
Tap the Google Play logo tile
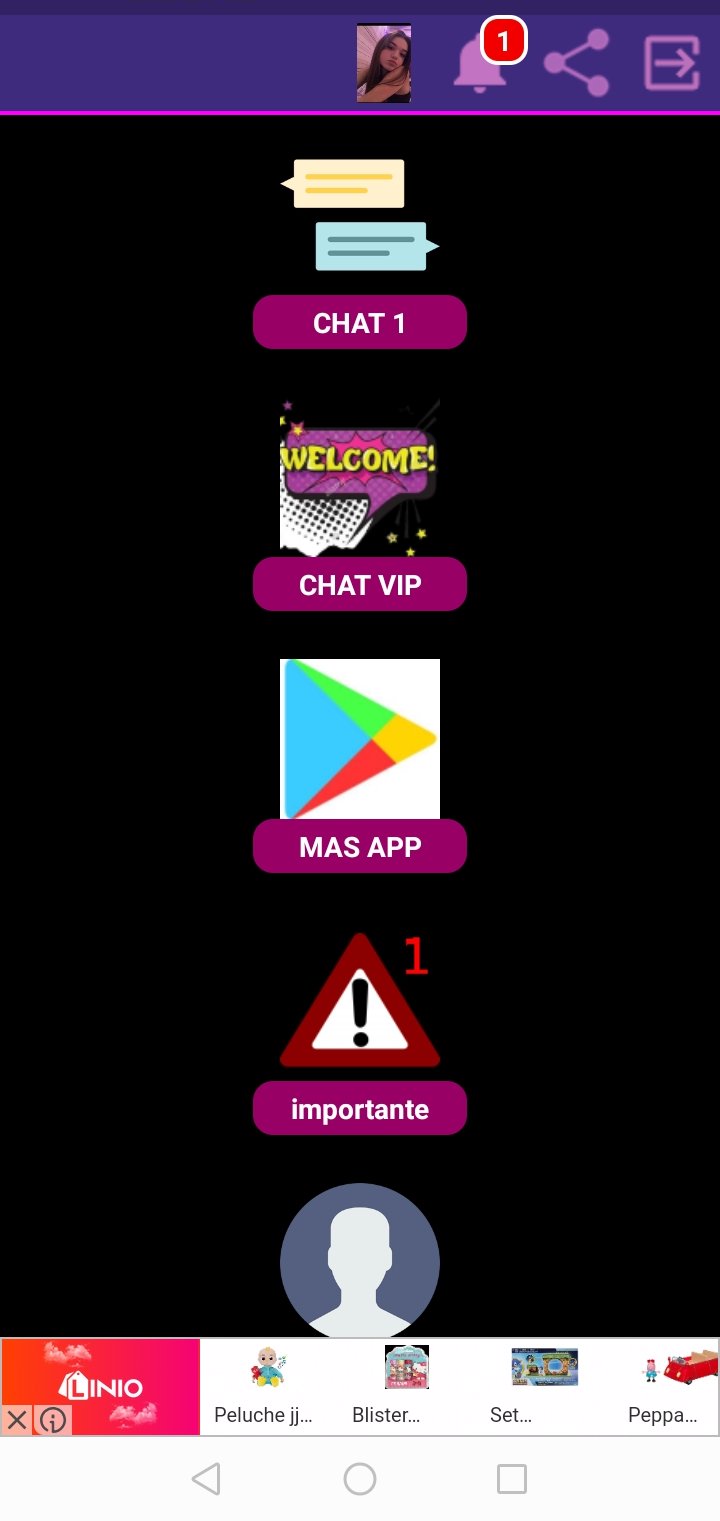click(360, 739)
